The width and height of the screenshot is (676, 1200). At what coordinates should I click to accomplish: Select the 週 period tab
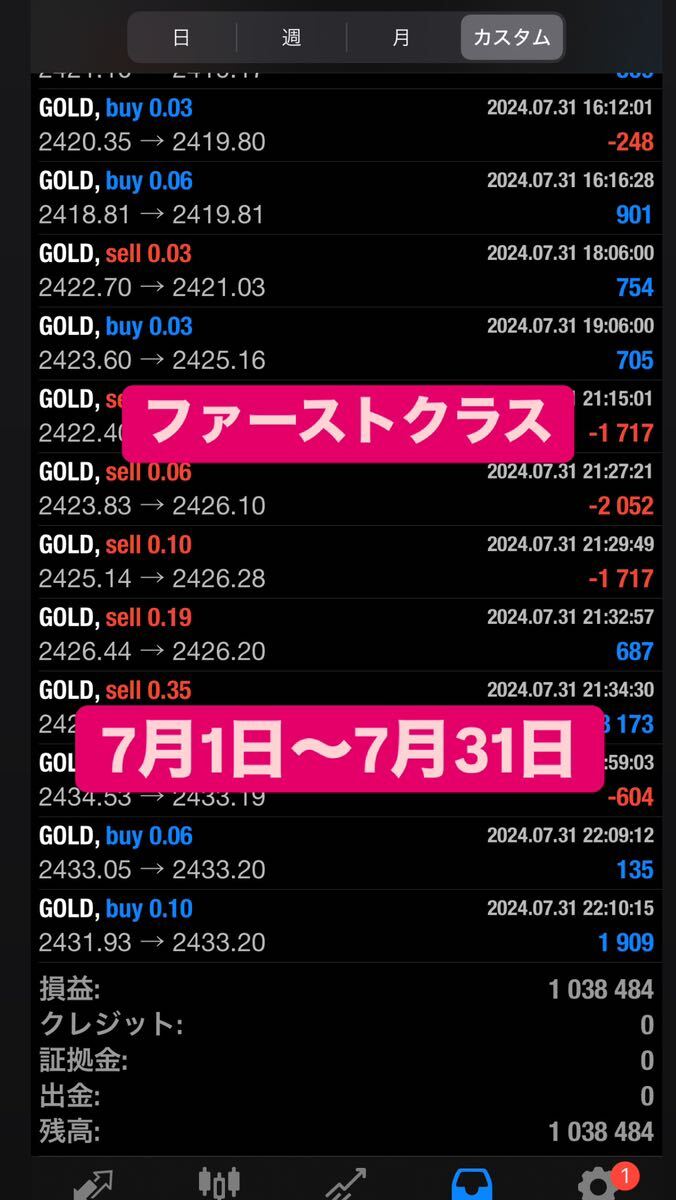coord(291,38)
